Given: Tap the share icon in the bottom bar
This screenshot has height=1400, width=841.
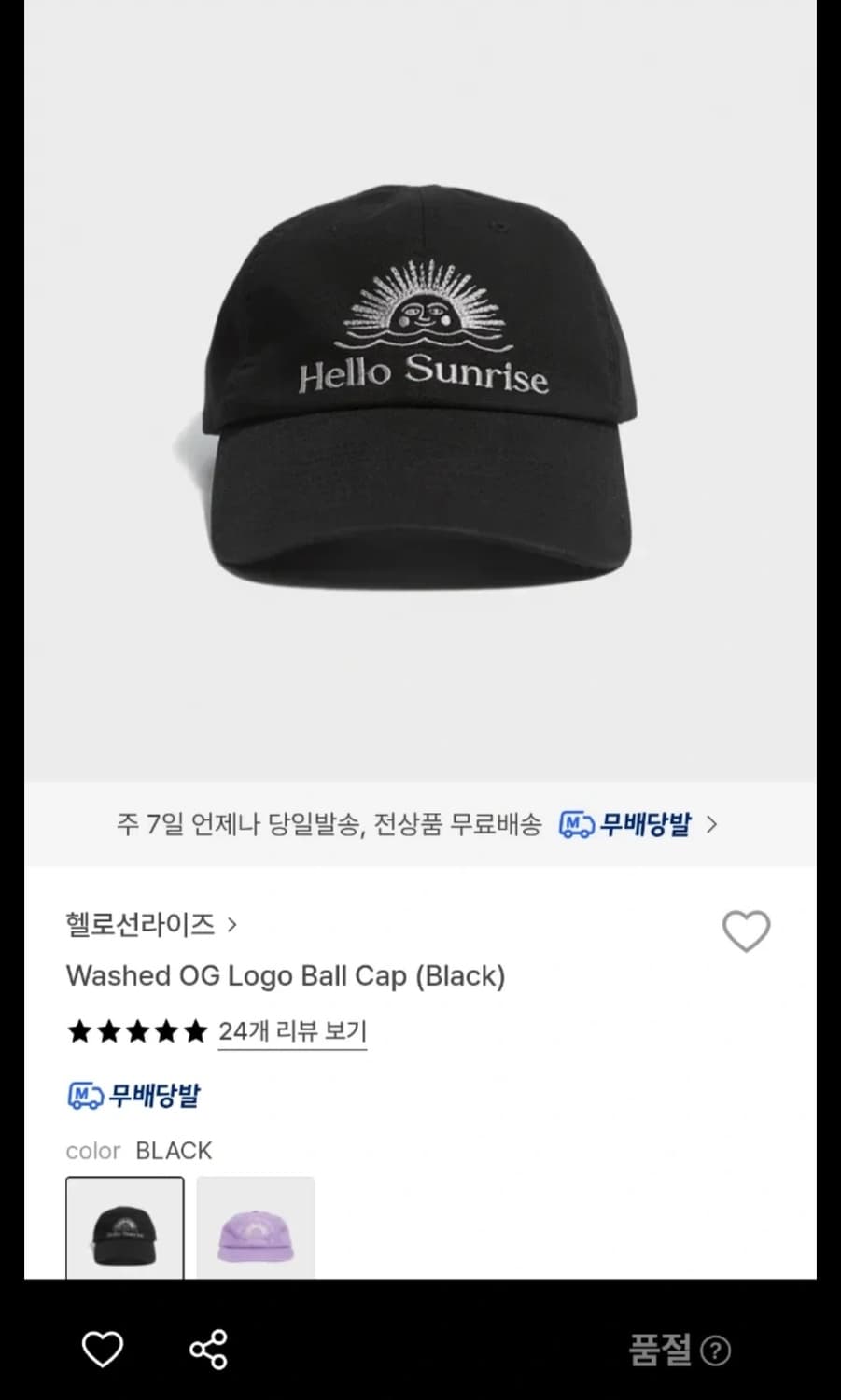Looking at the screenshot, I should (207, 1350).
